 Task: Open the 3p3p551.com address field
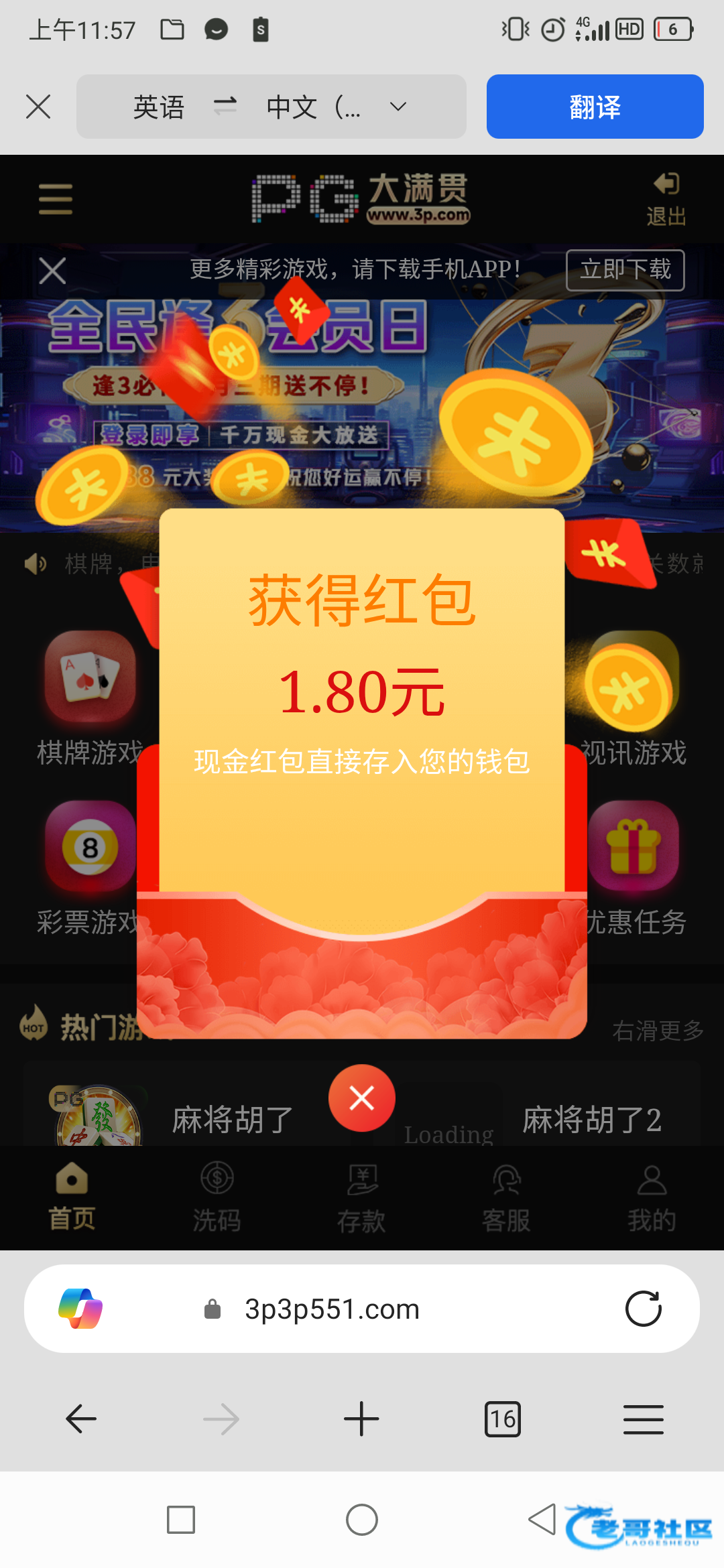(x=332, y=1309)
